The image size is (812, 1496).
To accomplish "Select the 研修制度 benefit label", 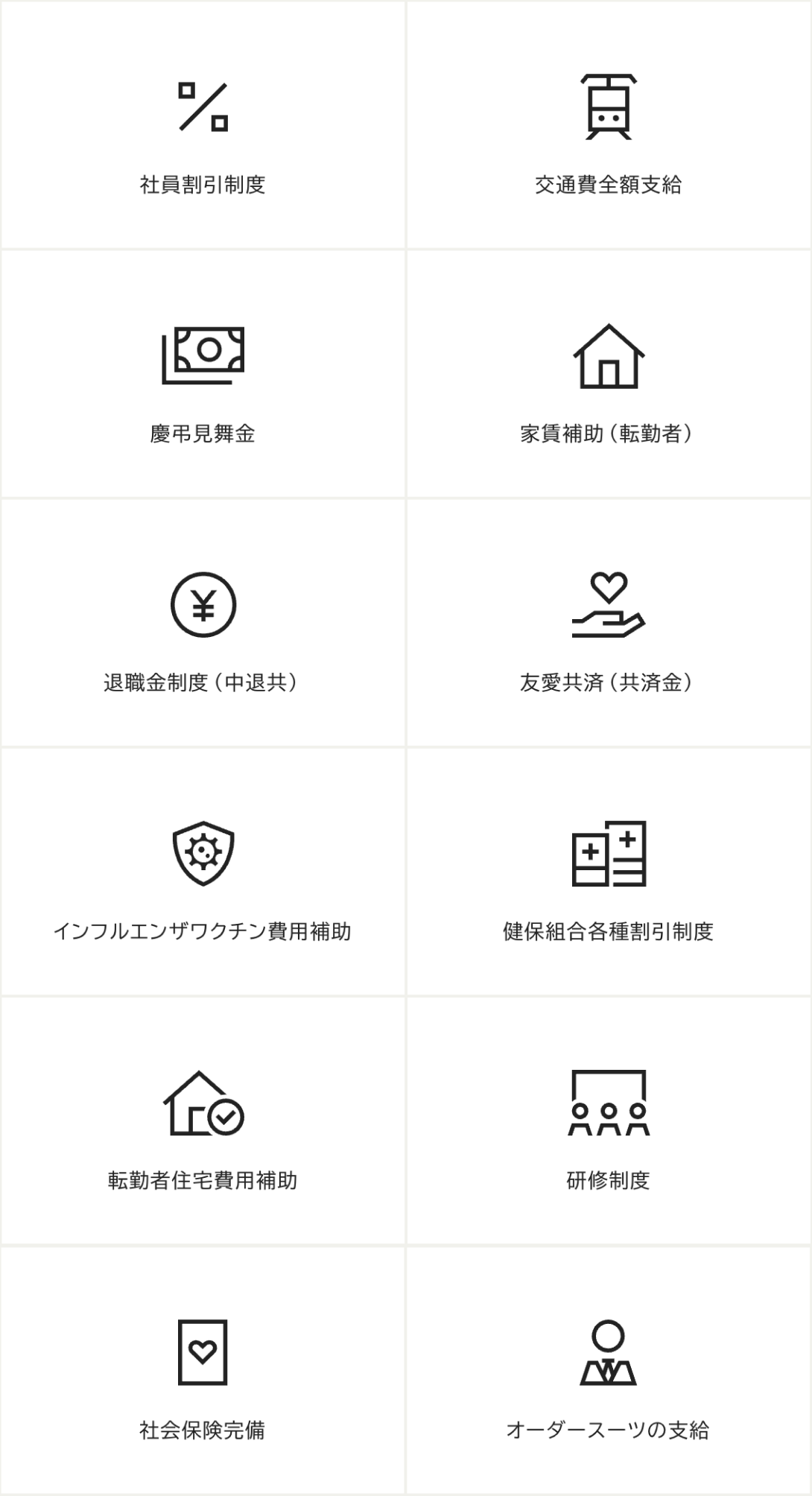I will coord(609,1181).
